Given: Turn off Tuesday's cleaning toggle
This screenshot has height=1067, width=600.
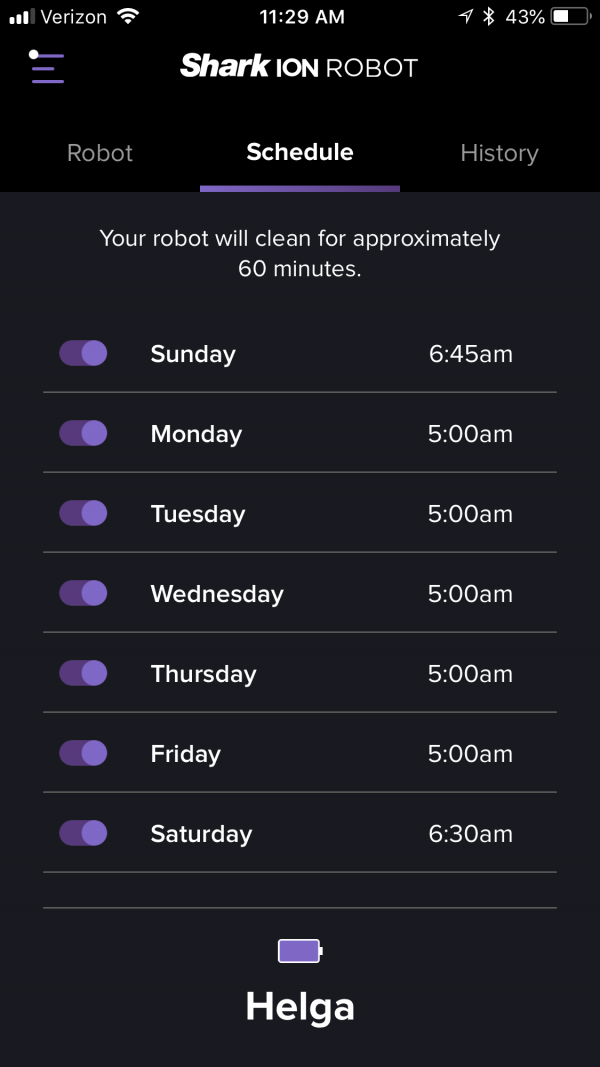Looking at the screenshot, I should [x=83, y=514].
